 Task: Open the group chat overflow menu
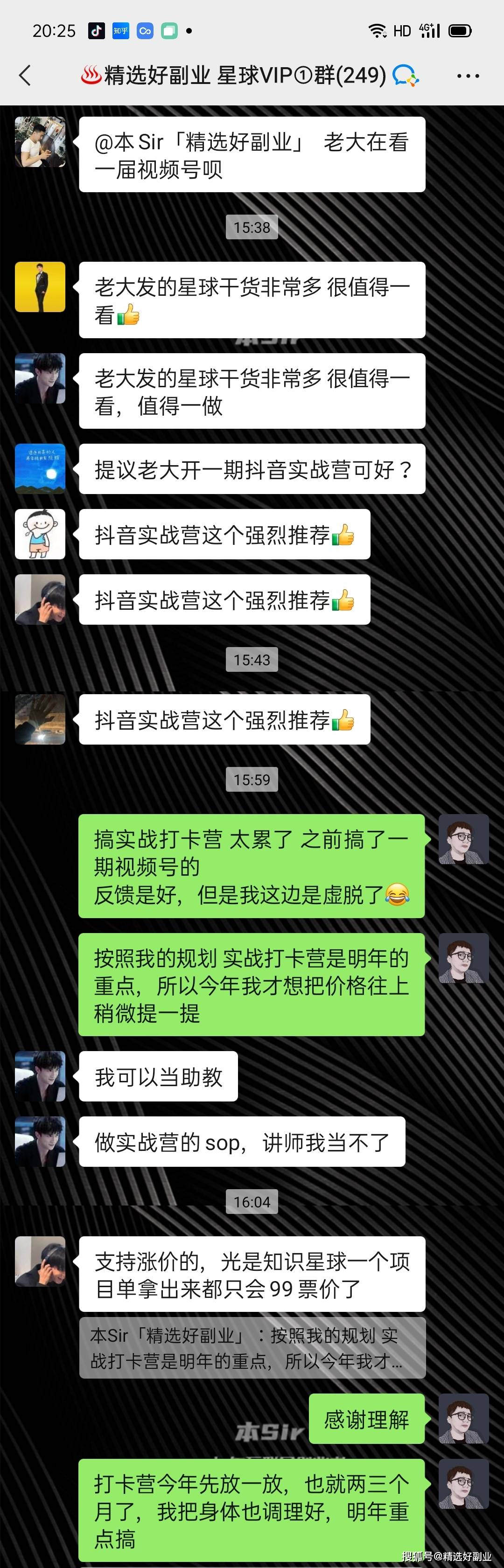468,76
